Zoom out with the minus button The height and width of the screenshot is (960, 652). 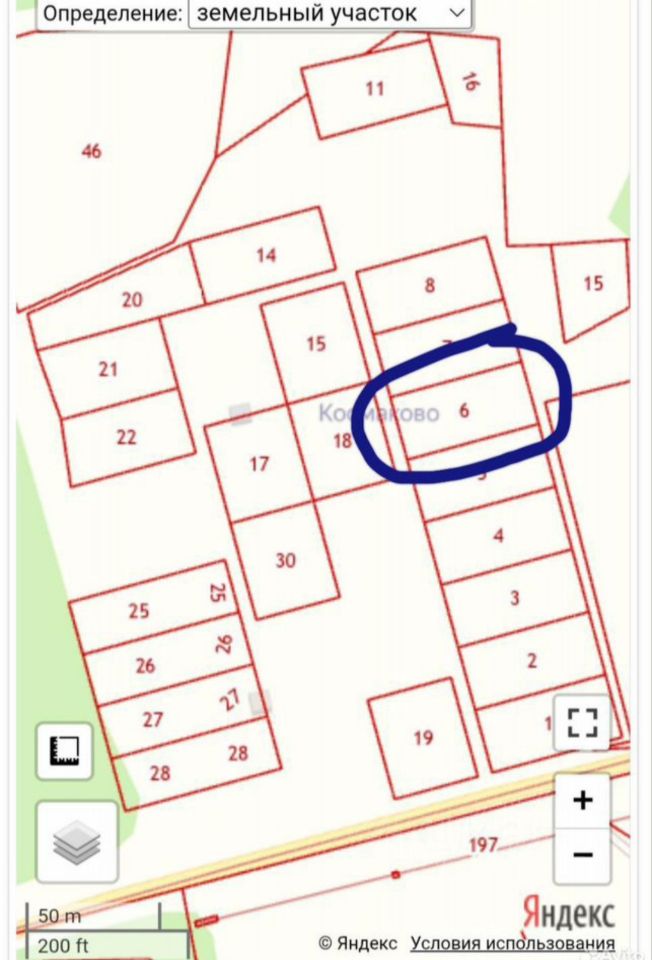click(582, 855)
